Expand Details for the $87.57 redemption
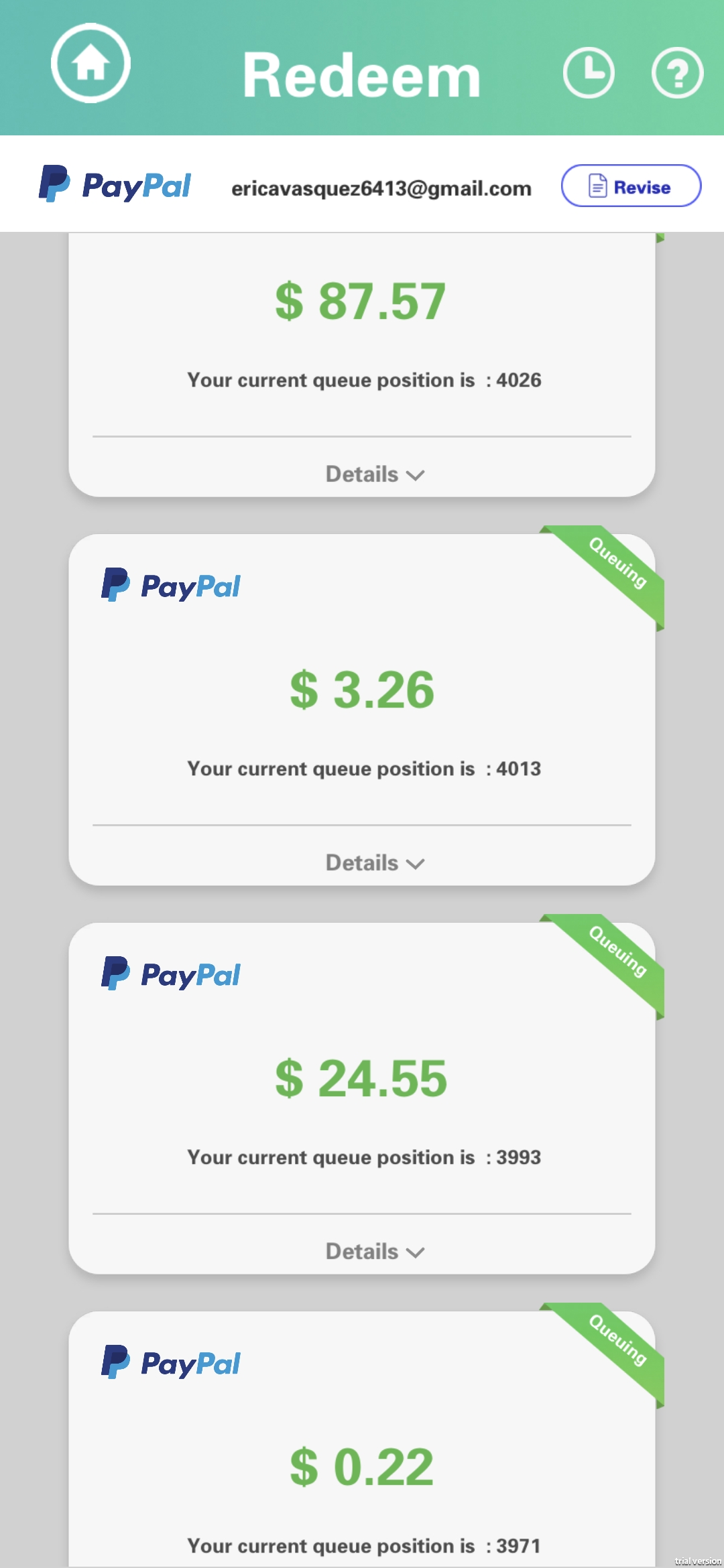The height and width of the screenshot is (1568, 724). 375,474
